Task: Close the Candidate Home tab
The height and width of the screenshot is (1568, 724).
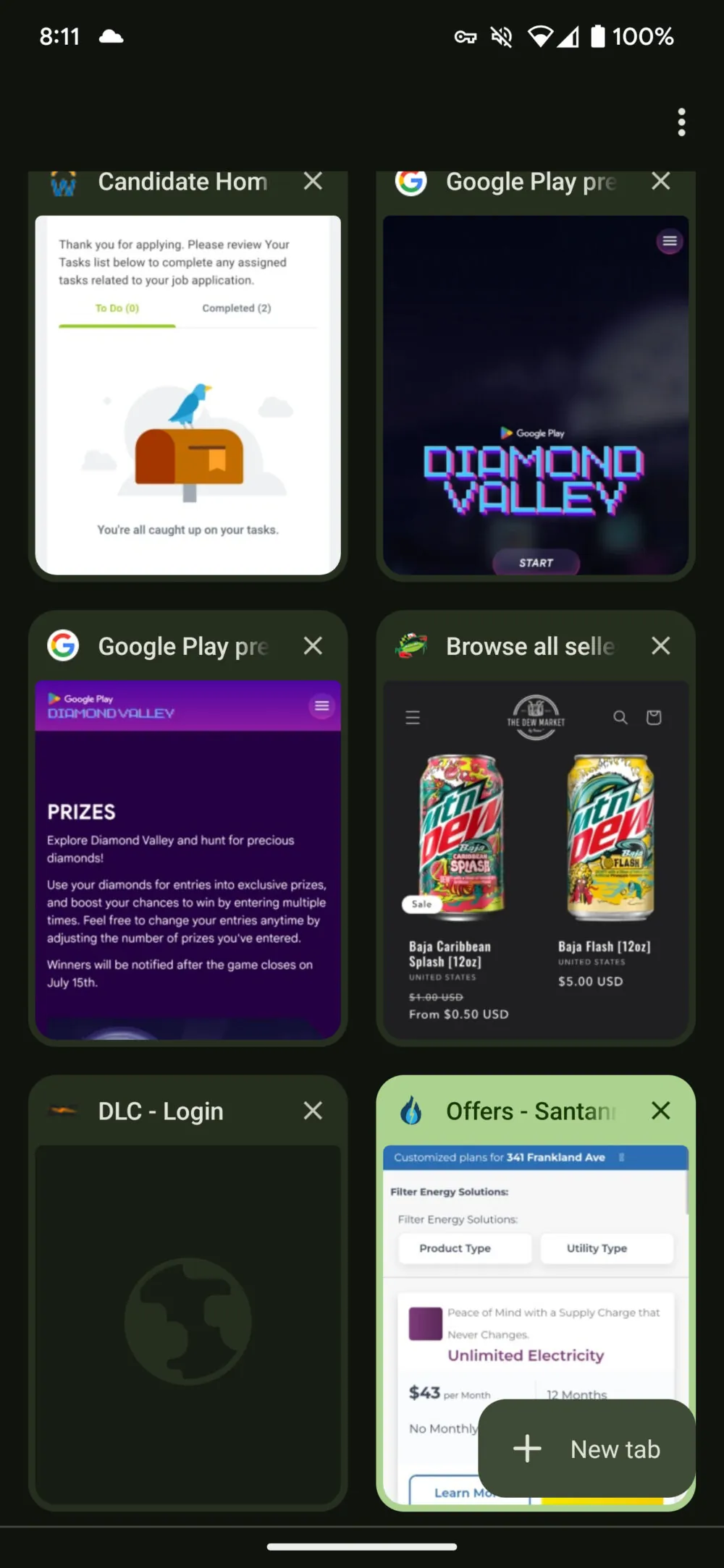Action: (x=313, y=181)
